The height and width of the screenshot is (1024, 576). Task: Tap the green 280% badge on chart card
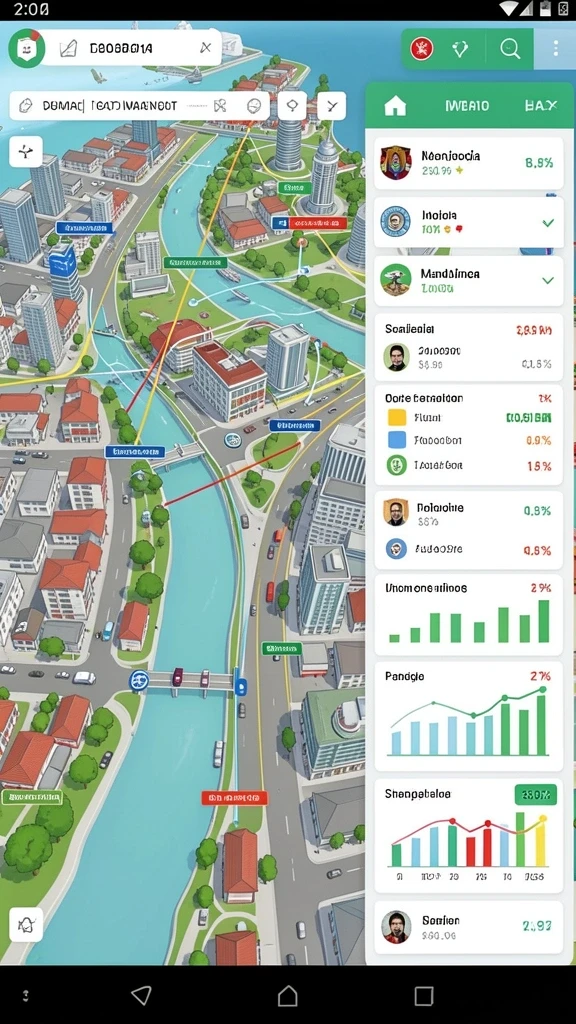pos(536,795)
